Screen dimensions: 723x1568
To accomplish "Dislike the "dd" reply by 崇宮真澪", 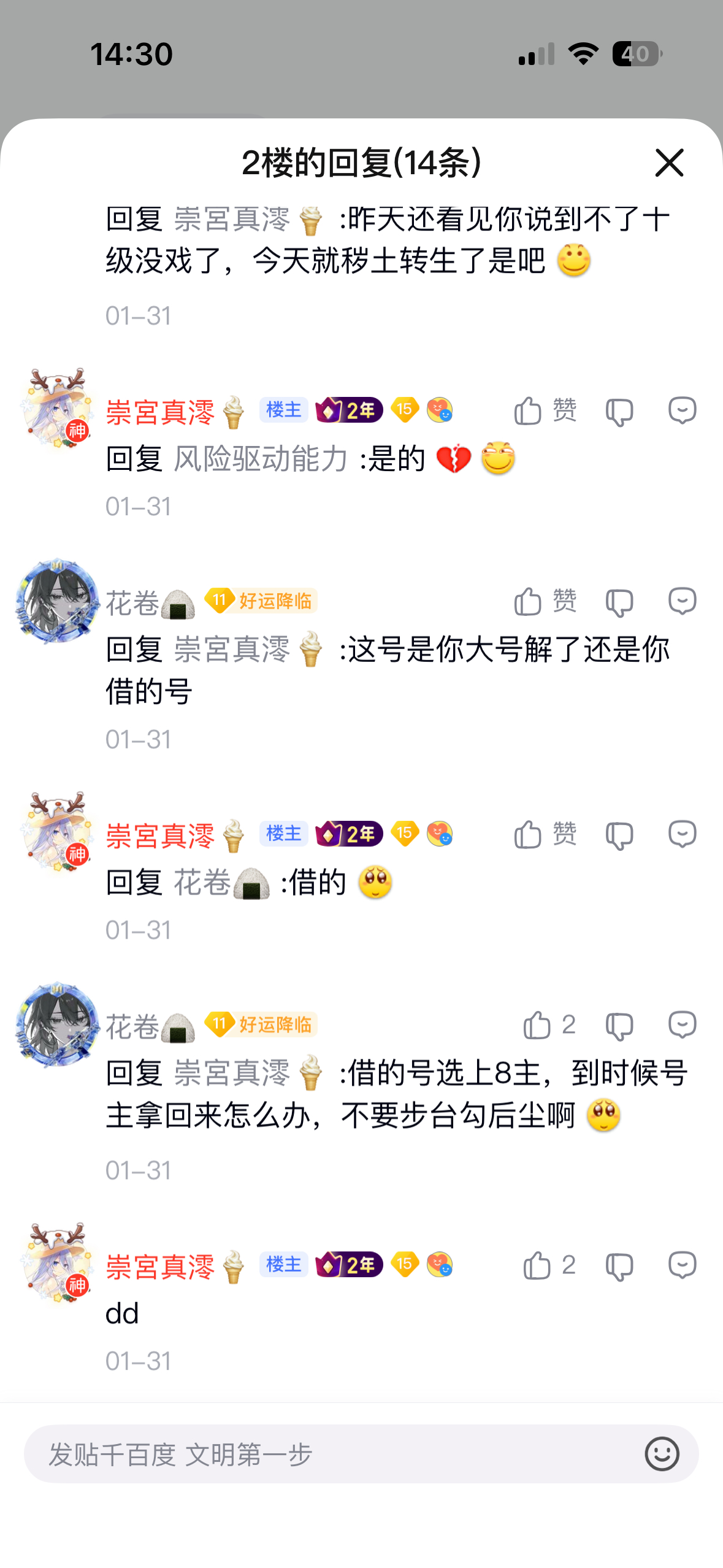I will (x=619, y=1266).
